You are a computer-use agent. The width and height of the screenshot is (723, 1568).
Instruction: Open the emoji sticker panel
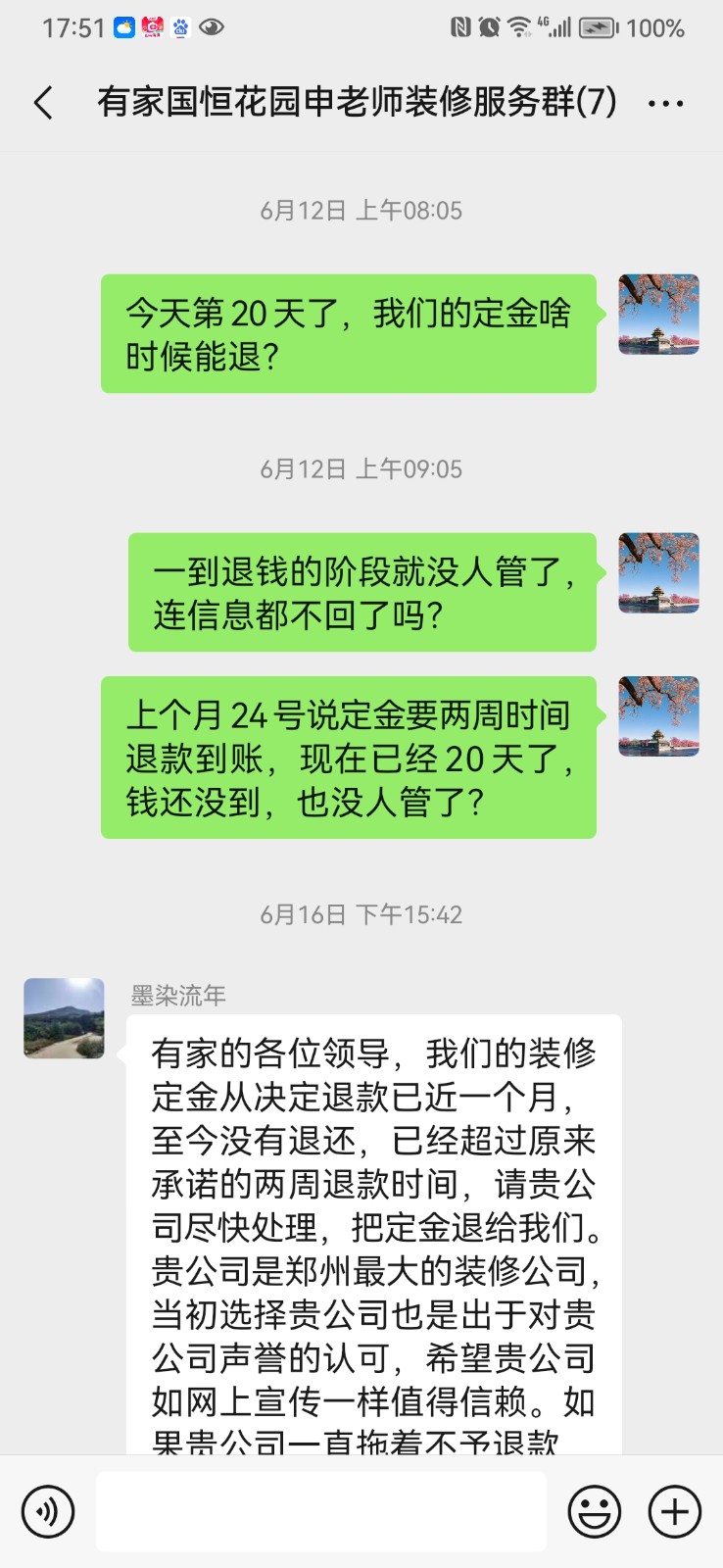pos(594,1510)
